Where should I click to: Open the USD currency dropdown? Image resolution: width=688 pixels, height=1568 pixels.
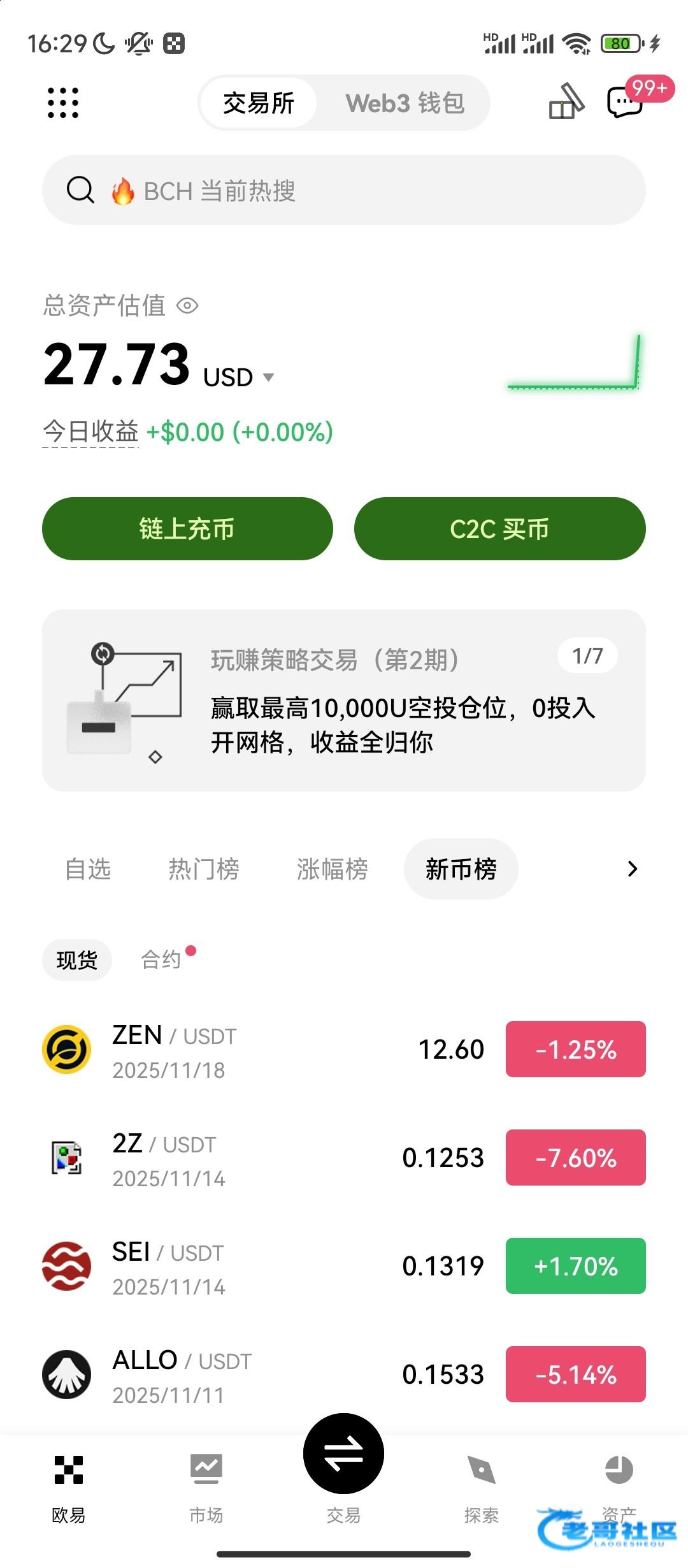[x=268, y=377]
